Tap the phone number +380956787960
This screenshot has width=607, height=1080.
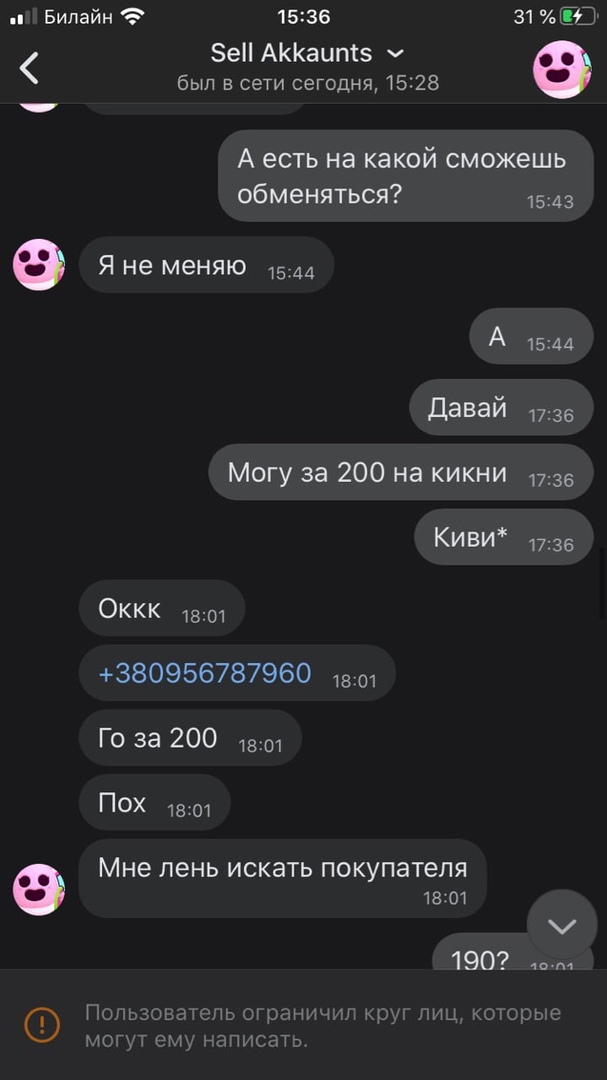point(205,673)
